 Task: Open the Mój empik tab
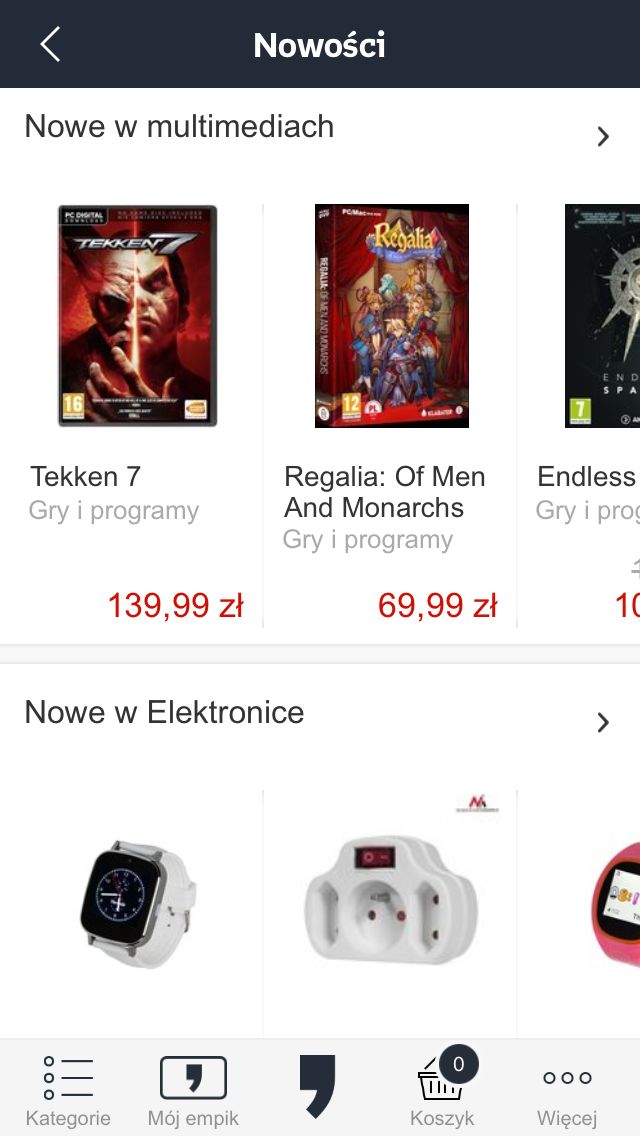[193, 1090]
